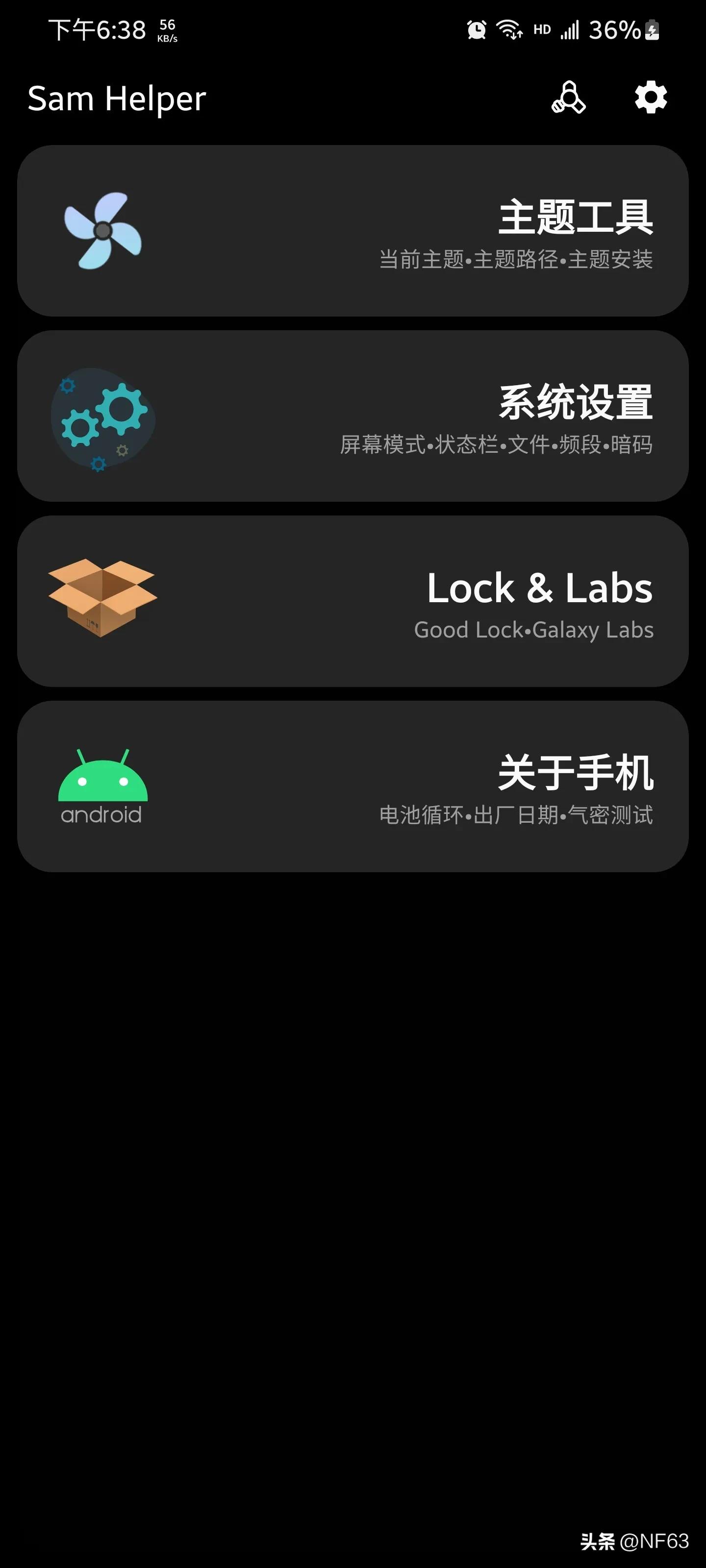This screenshot has height=1568, width=706.
Task: Open the Lock & Labs section
Action: pos(353,600)
